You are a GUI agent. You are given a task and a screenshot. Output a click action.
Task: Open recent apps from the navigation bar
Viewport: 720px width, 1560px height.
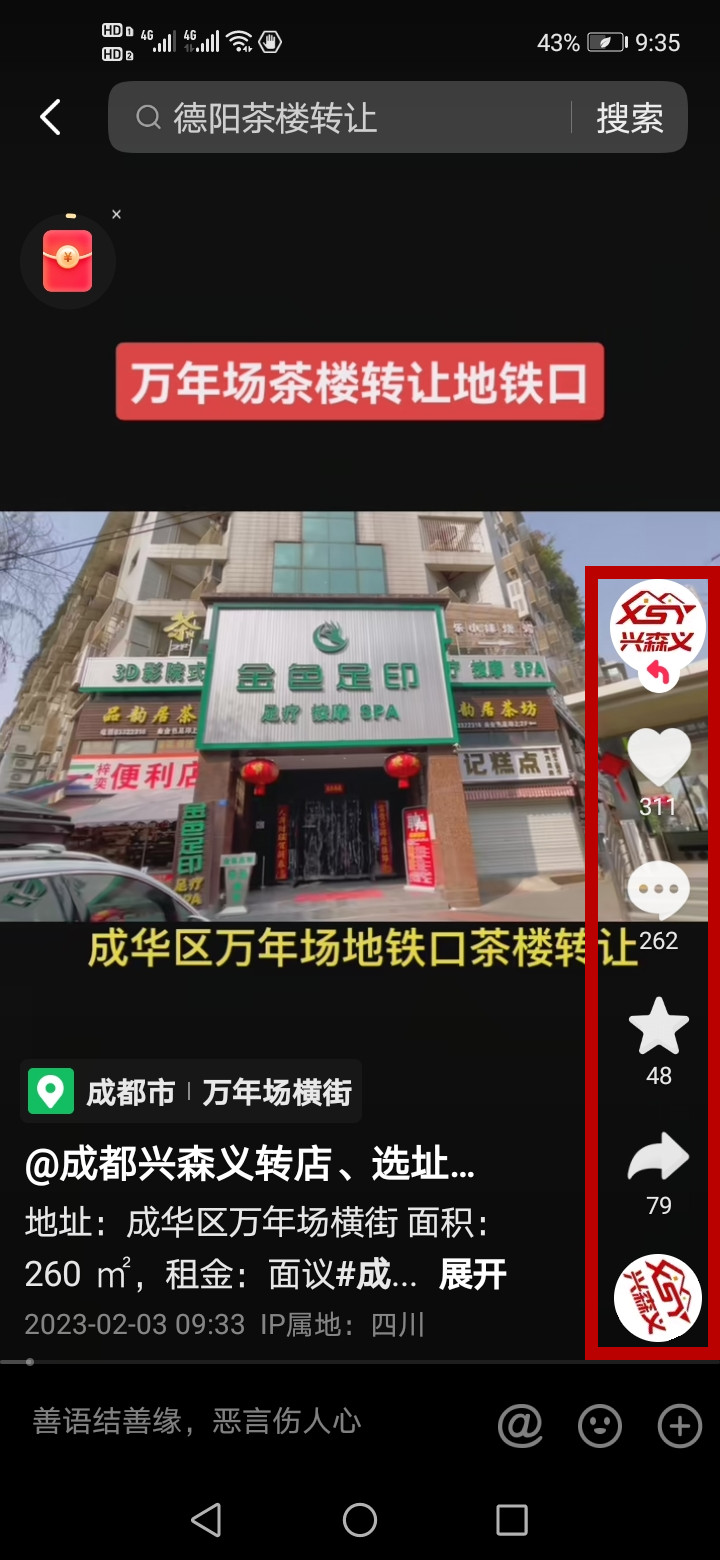pos(512,1520)
